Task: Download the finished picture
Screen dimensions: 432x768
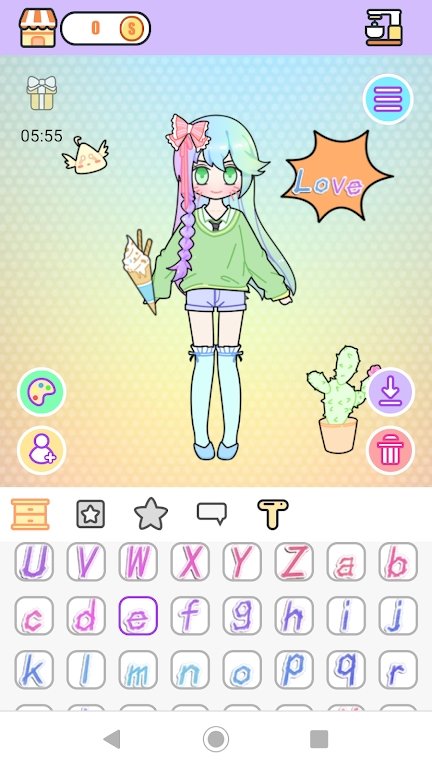Action: pyautogui.click(x=390, y=392)
